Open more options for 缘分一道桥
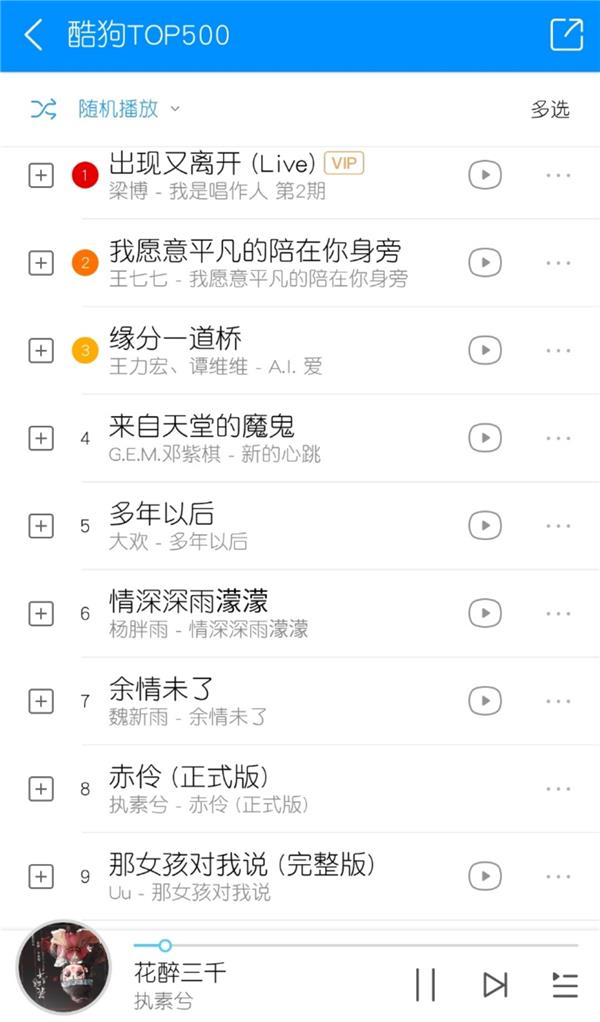600x1022 pixels. pos(558,351)
